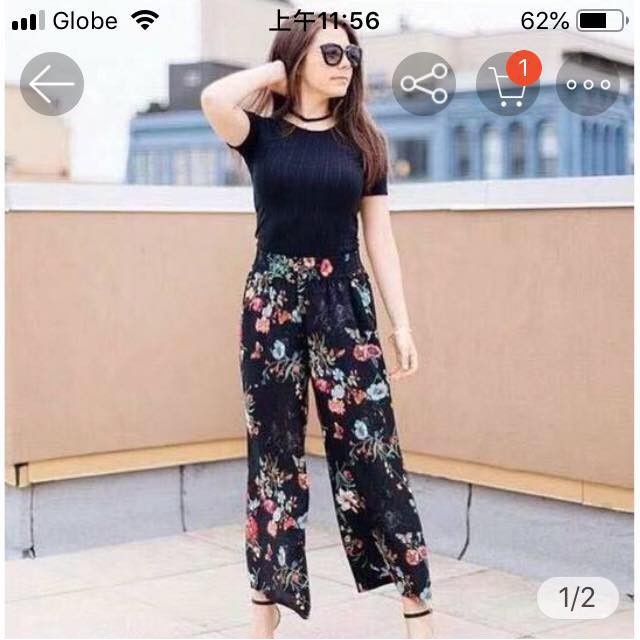
Task: Open the three-dot overflow menu
Action: point(588,84)
